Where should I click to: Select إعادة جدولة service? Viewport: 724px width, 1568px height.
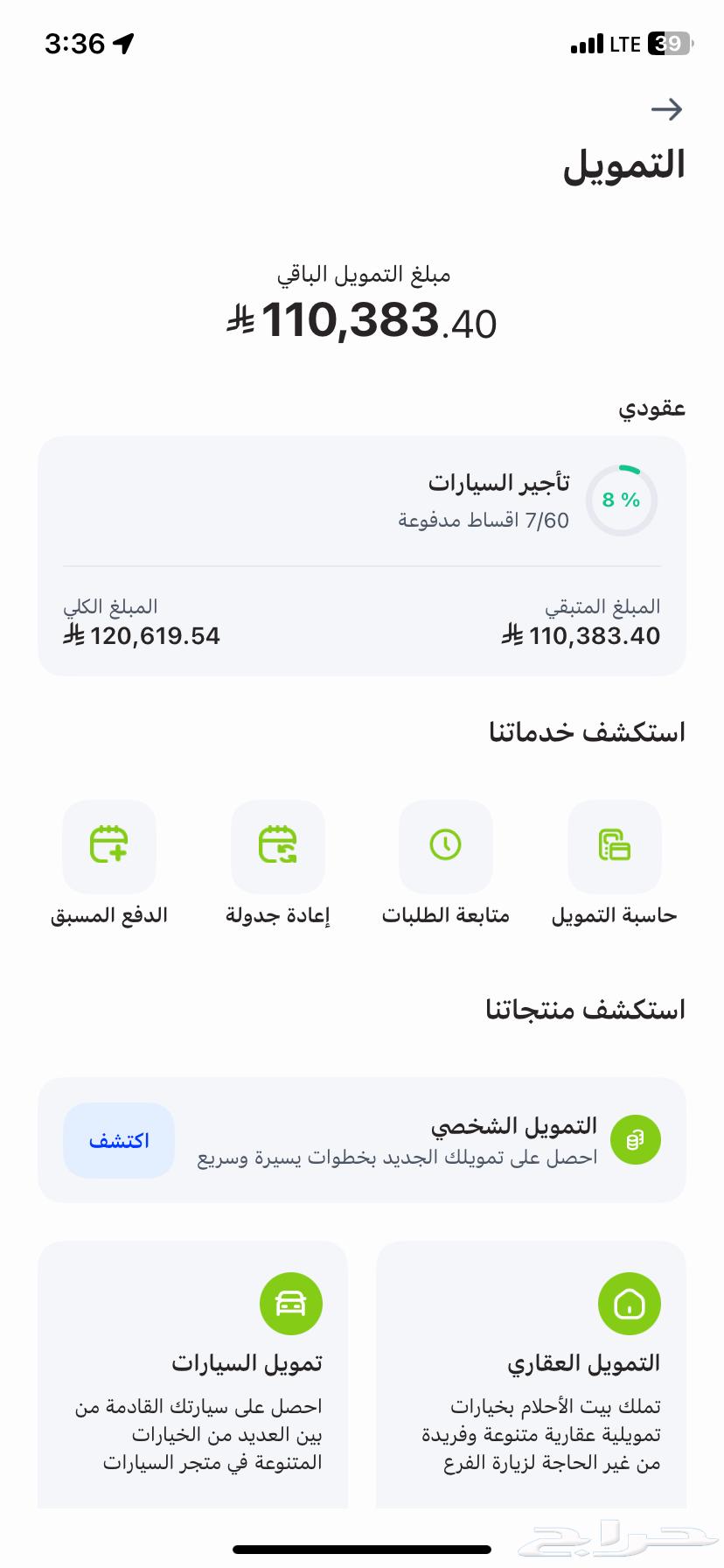pyautogui.click(x=277, y=864)
